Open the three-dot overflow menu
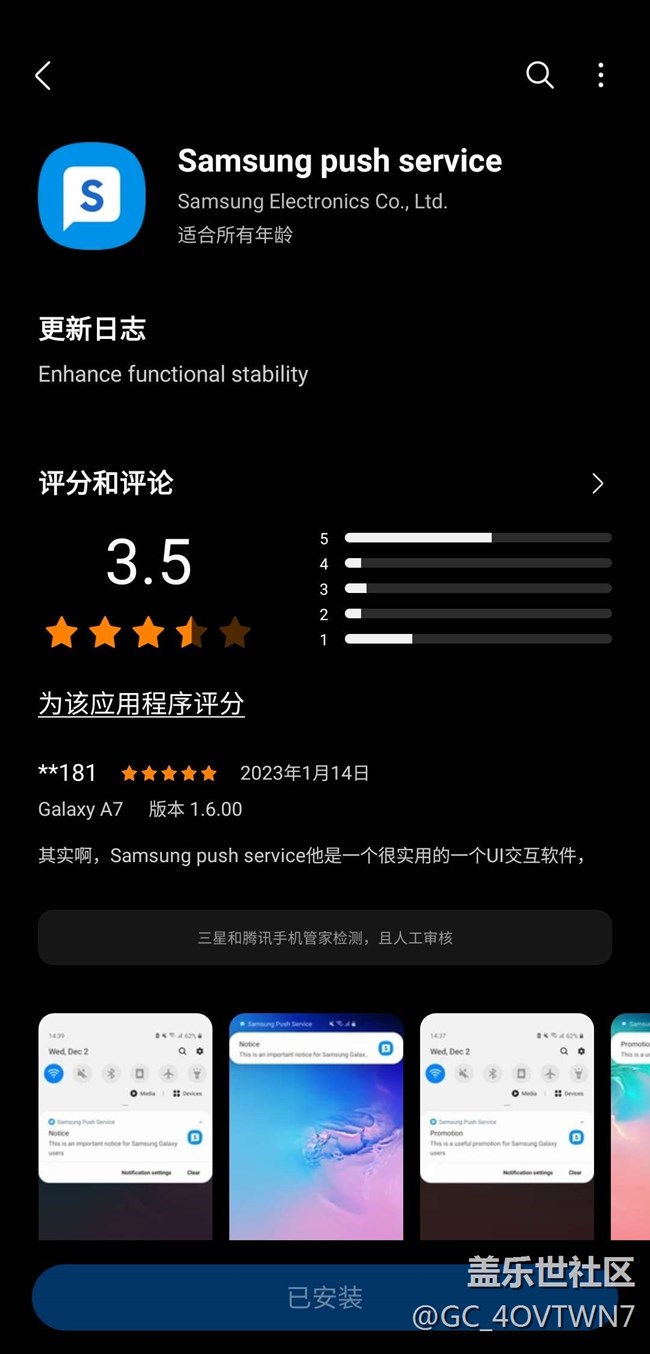This screenshot has height=1354, width=650. [600, 75]
